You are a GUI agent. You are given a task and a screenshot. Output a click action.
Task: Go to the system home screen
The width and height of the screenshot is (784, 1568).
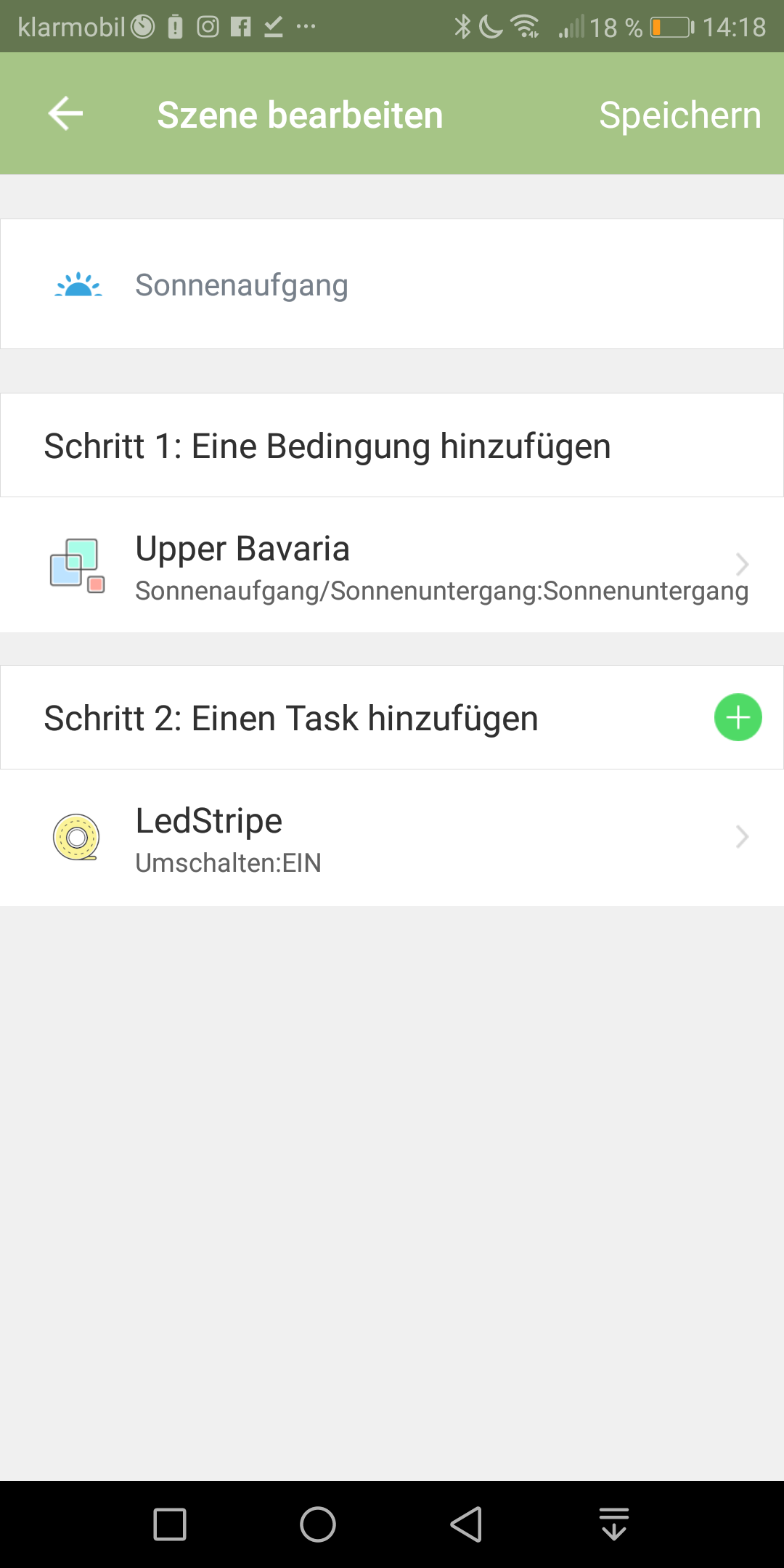click(318, 1524)
